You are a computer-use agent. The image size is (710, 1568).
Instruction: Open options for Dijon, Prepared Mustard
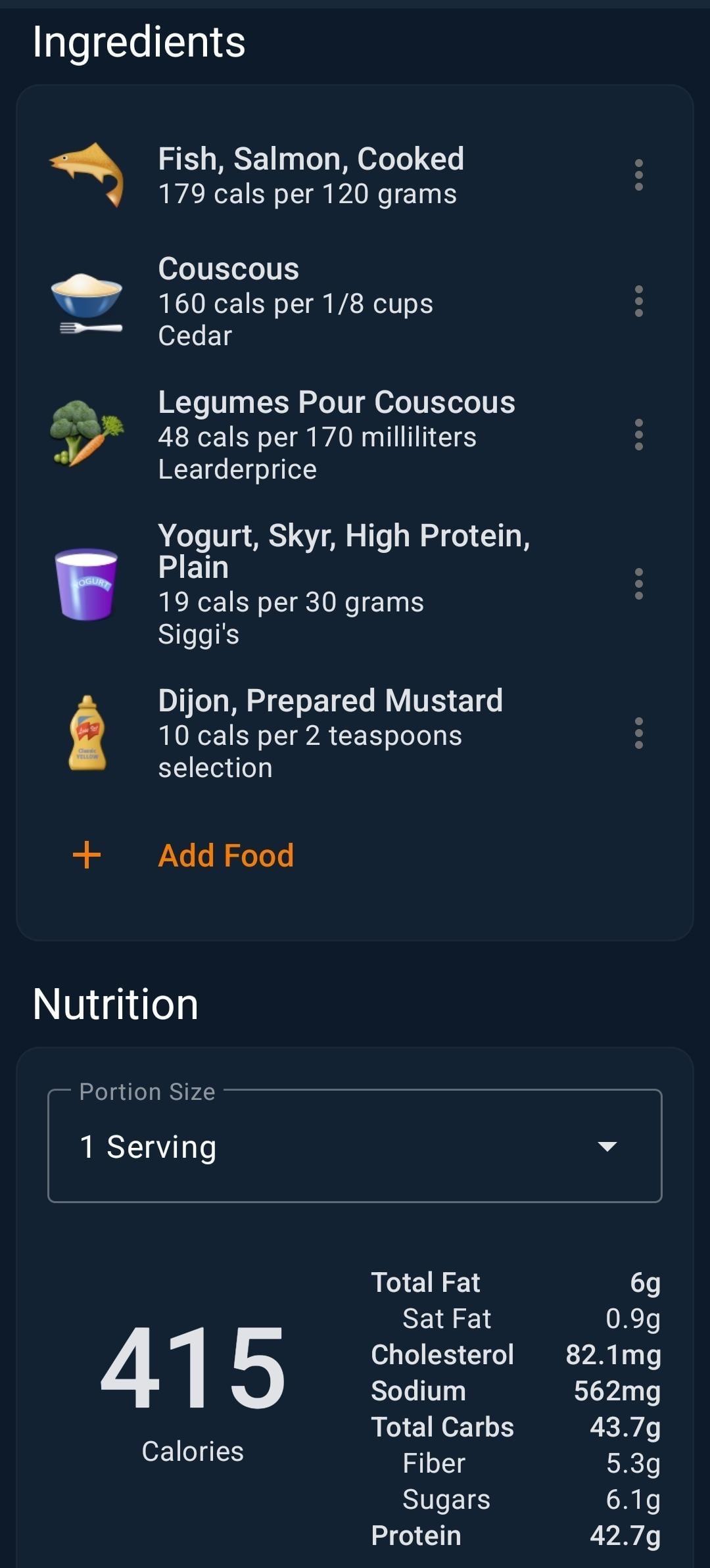tap(638, 733)
